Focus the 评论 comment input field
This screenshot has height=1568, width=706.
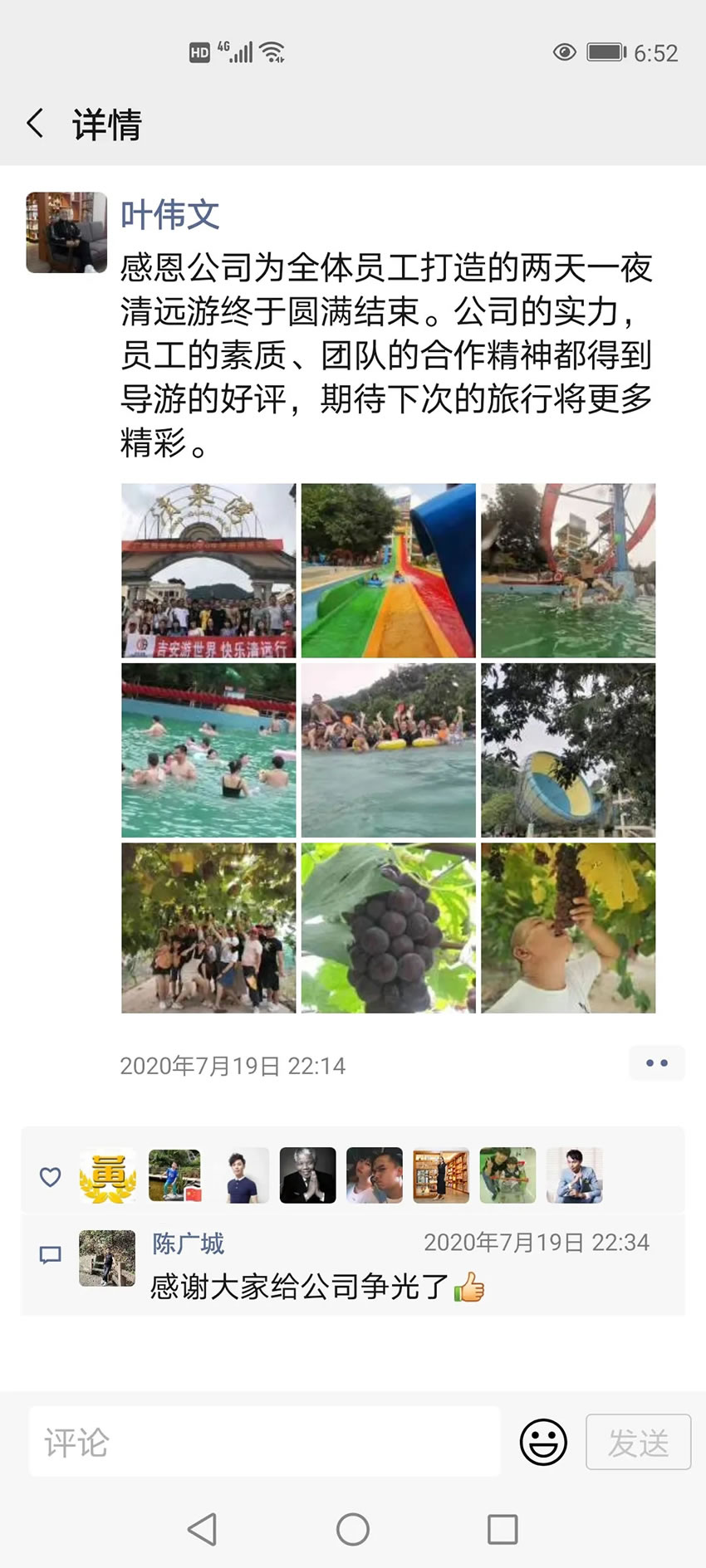tap(264, 1442)
